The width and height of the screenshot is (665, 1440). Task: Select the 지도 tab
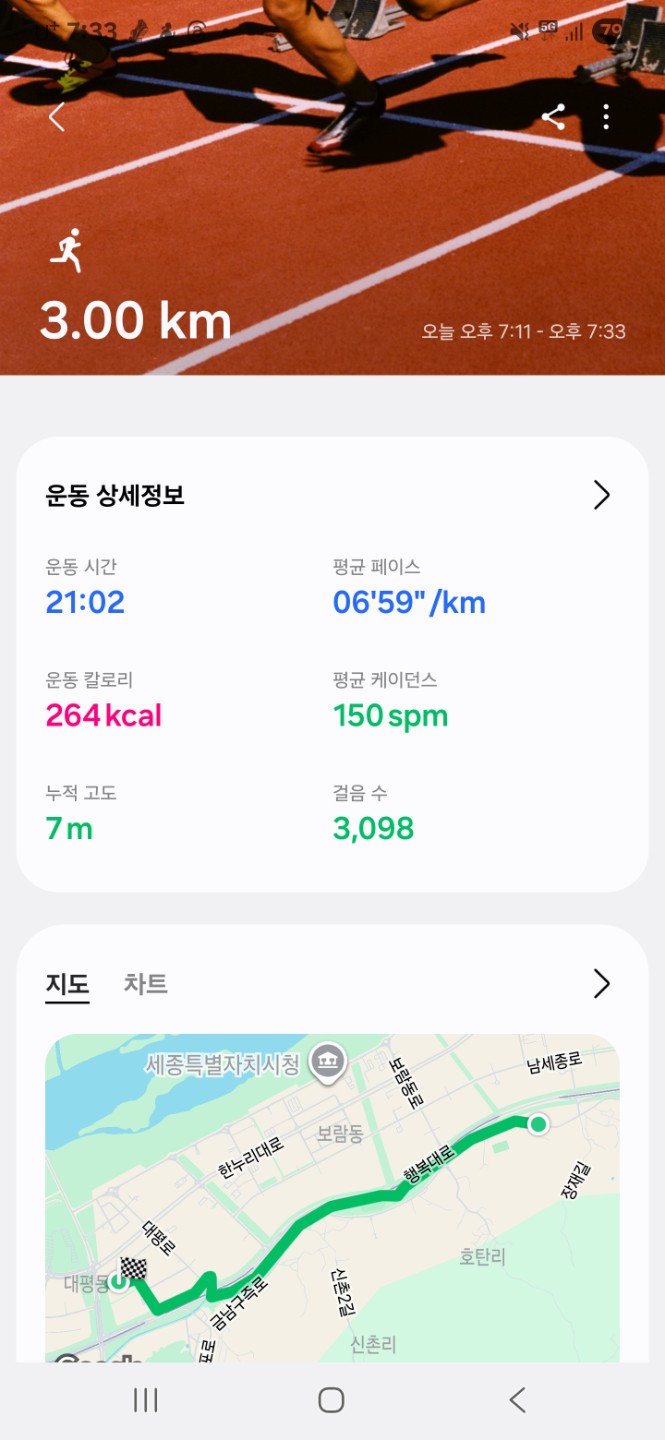(x=67, y=984)
